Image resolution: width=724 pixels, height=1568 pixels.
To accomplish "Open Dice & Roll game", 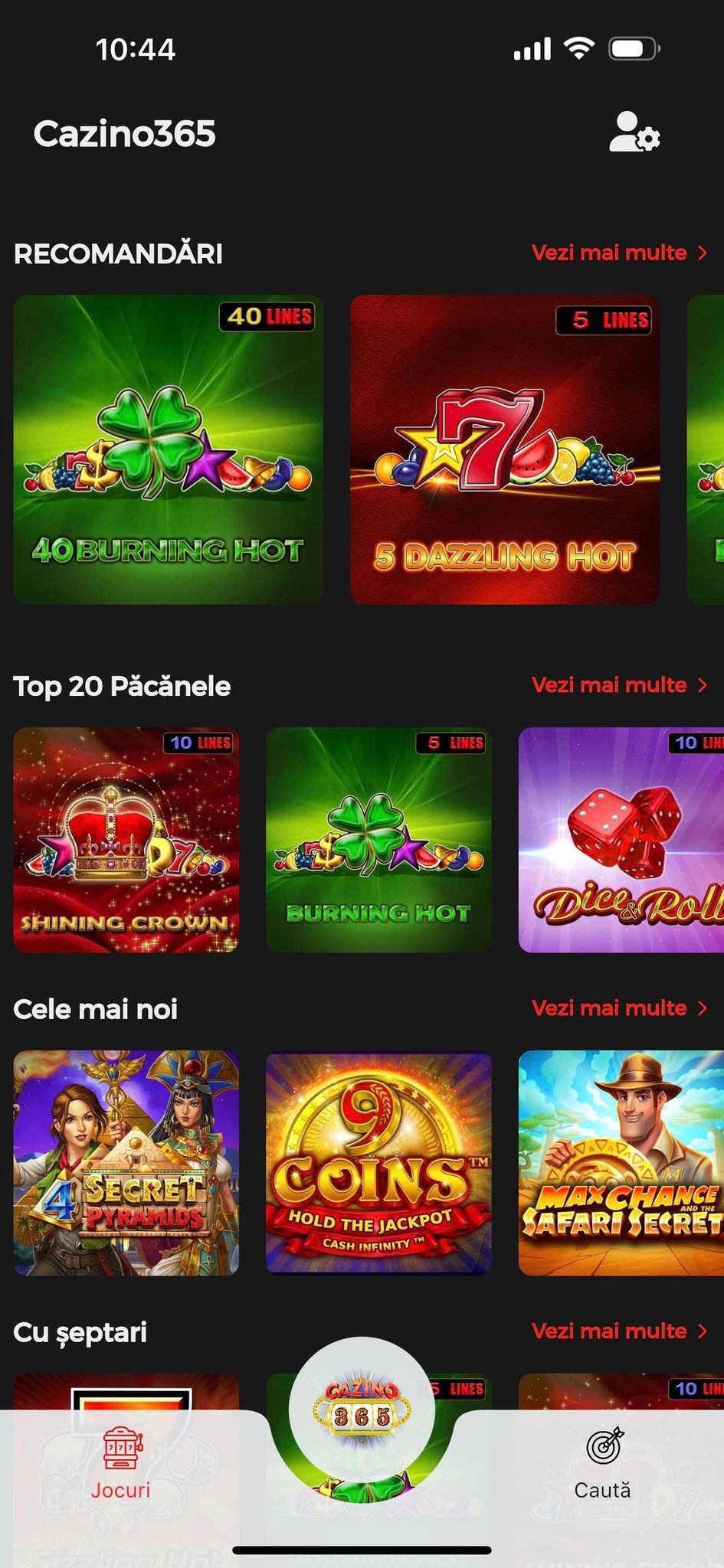I will click(621, 840).
